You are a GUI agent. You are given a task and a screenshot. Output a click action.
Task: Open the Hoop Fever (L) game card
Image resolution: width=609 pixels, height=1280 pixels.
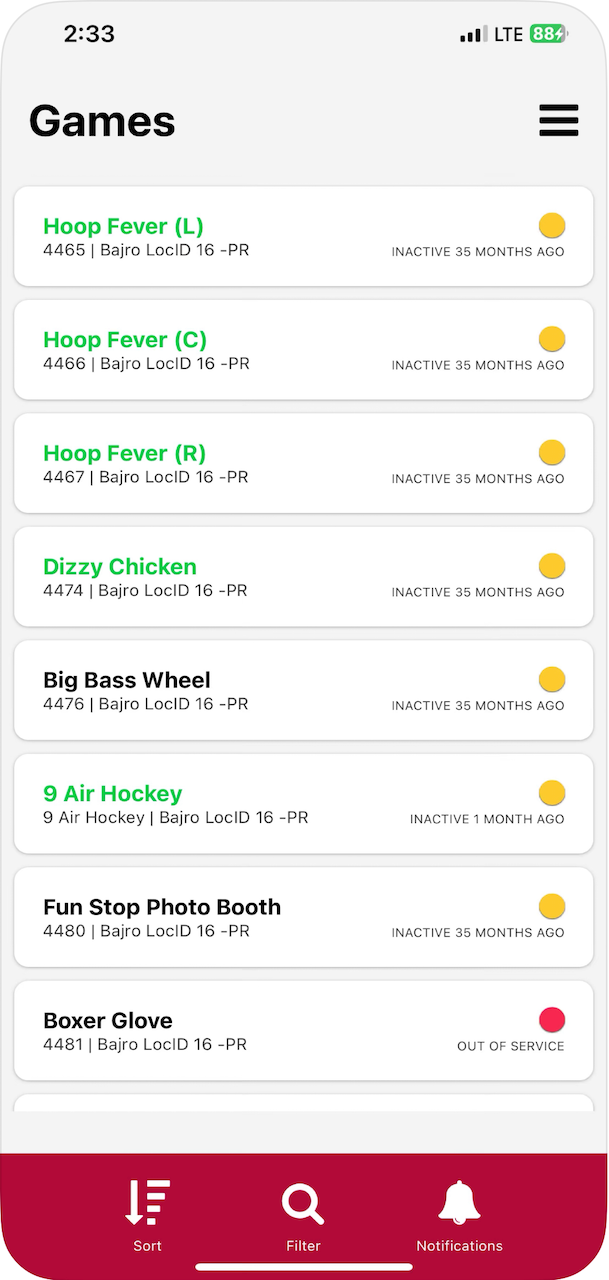pos(304,236)
